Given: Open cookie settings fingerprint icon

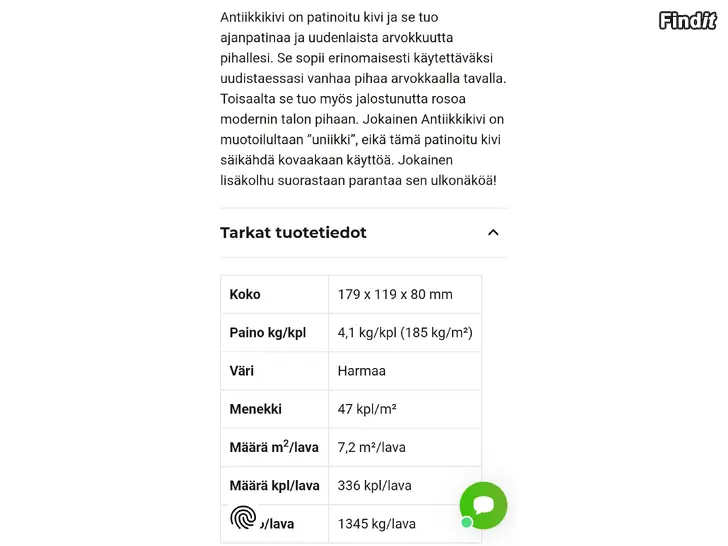Looking at the screenshot, I should [x=244, y=517].
